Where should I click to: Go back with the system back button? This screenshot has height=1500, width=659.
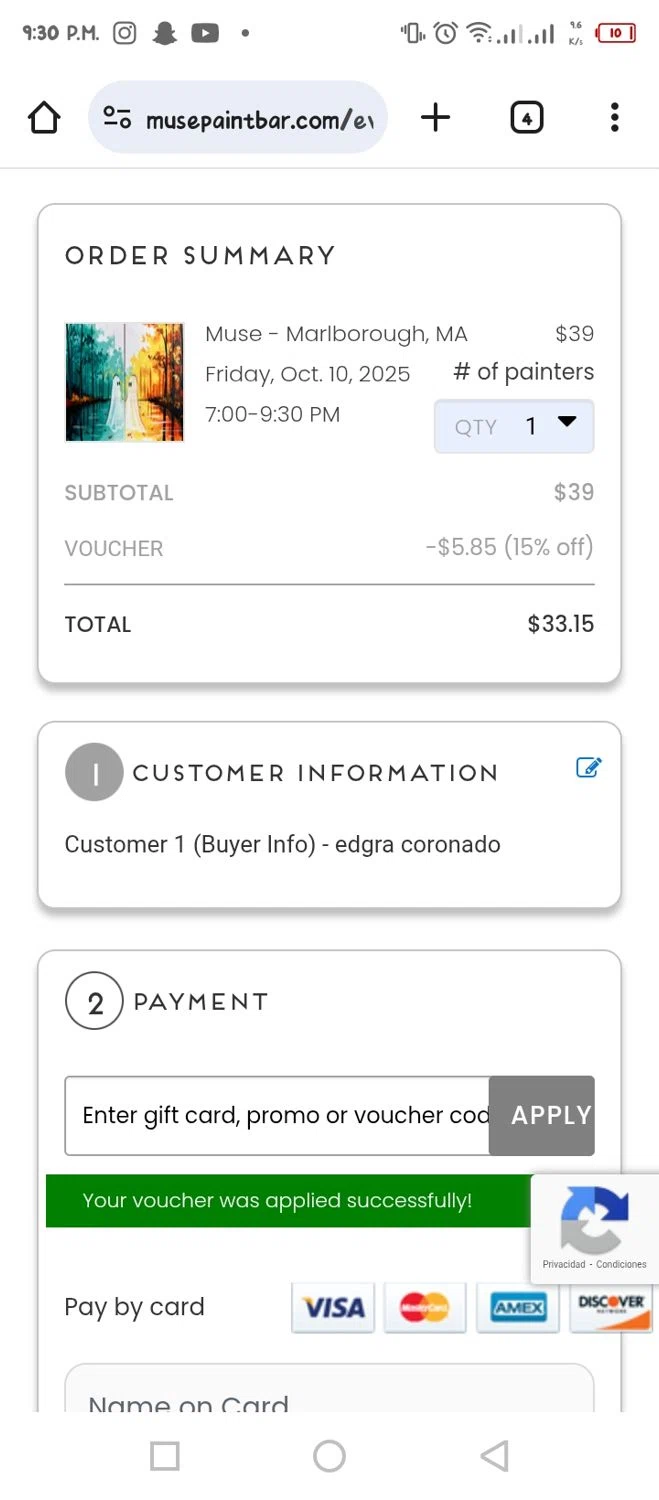pyautogui.click(x=494, y=1456)
